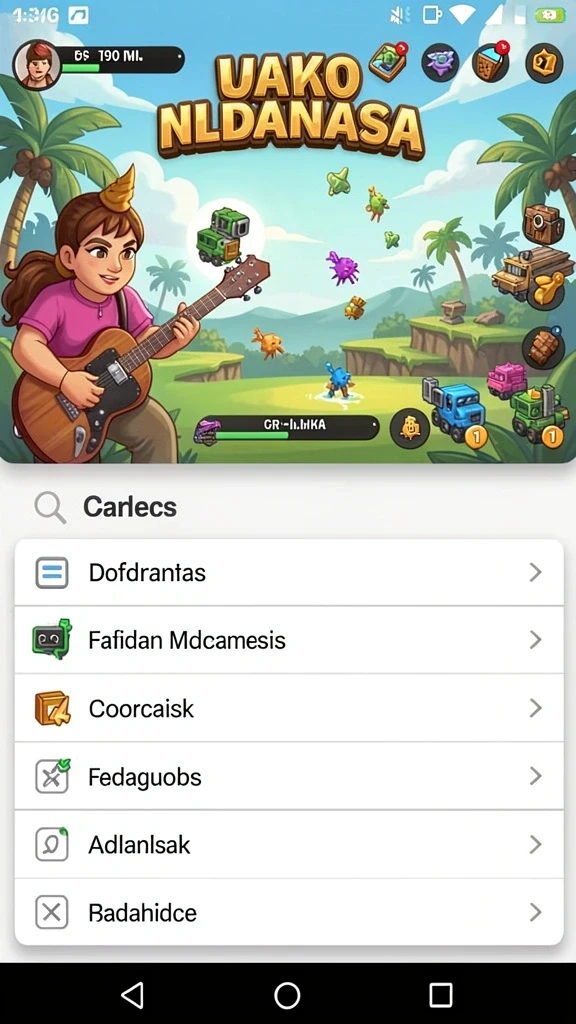Image resolution: width=576 pixels, height=1024 pixels.
Task: Open the Fedaguobs item
Action: 289,776
